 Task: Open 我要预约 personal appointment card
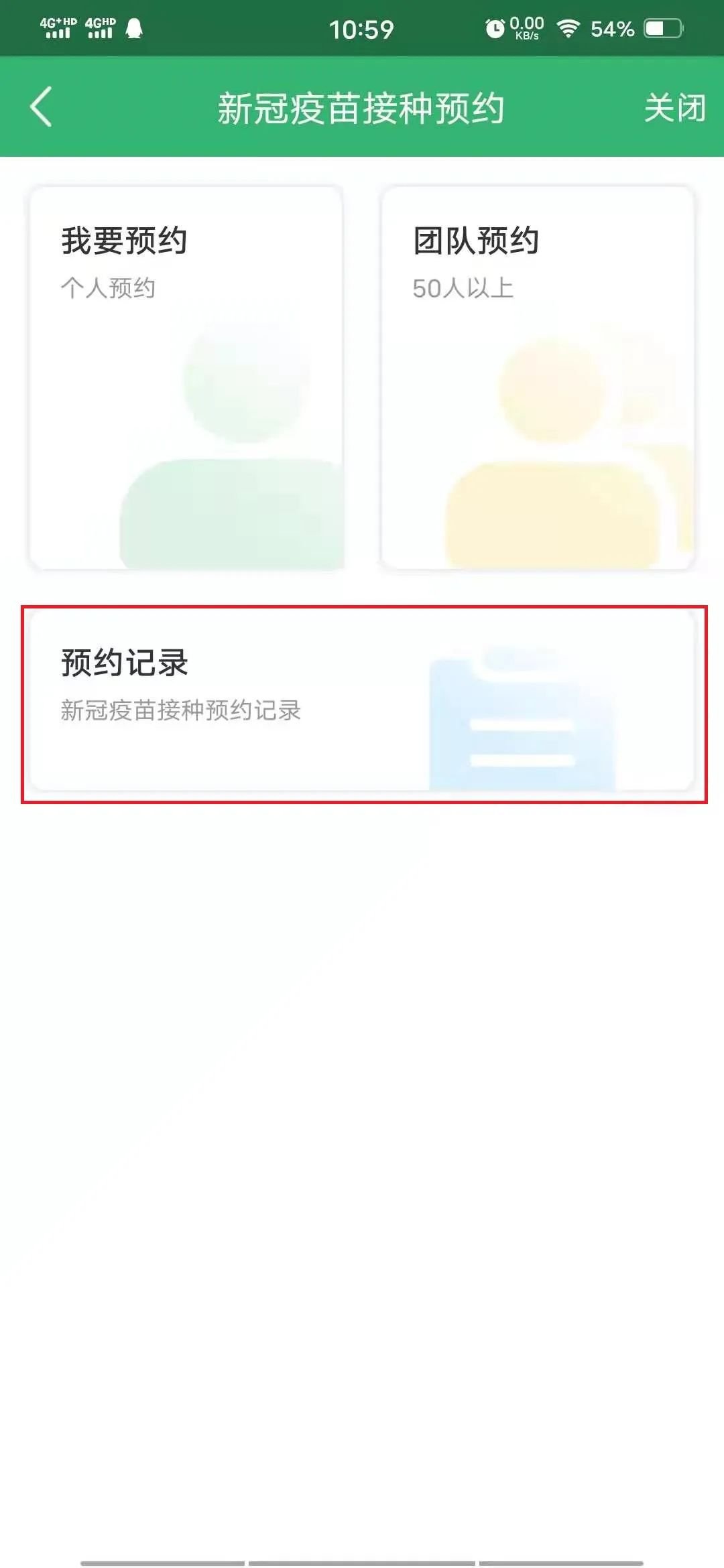pos(186,378)
